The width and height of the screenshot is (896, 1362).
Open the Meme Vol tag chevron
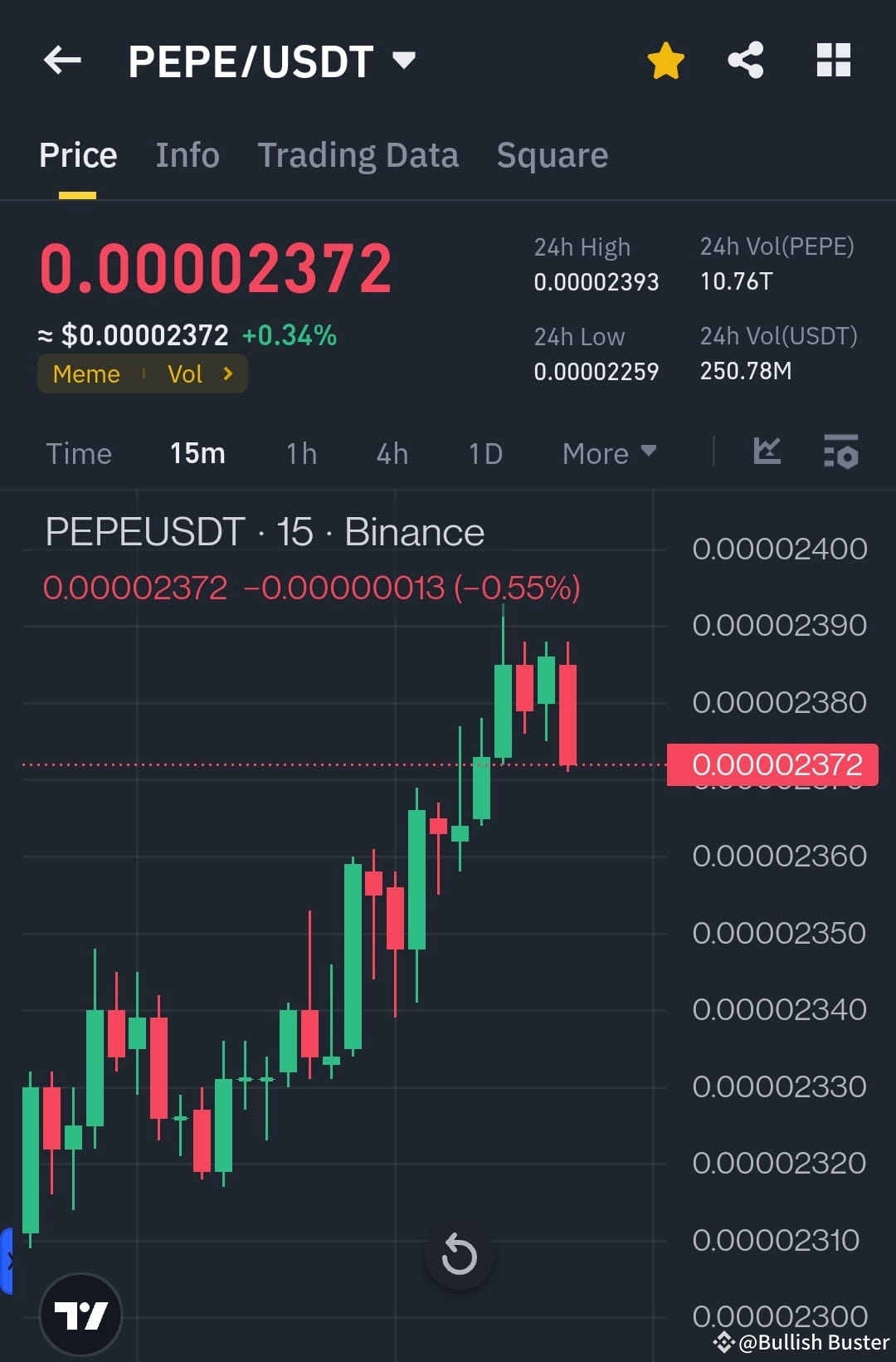click(x=226, y=373)
